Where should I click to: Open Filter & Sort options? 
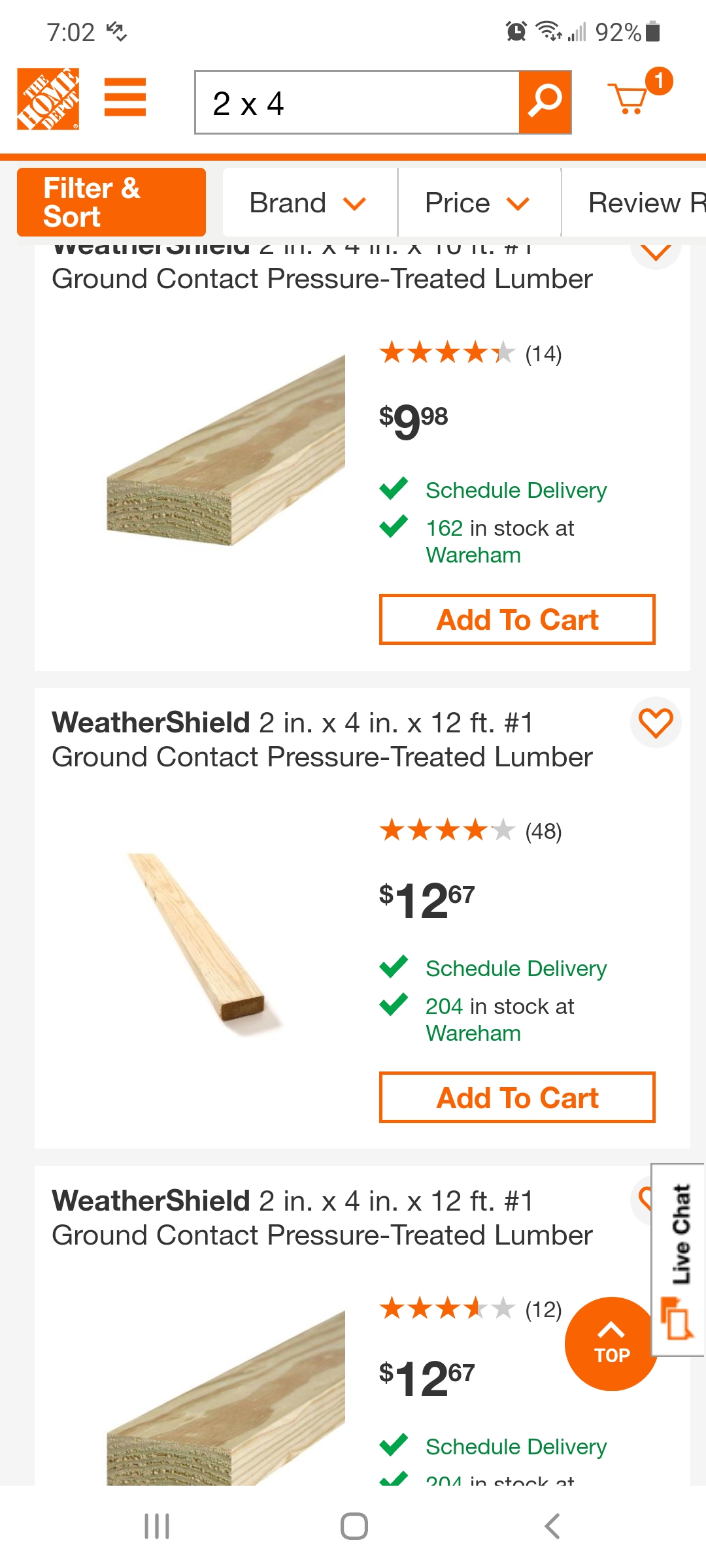111,203
